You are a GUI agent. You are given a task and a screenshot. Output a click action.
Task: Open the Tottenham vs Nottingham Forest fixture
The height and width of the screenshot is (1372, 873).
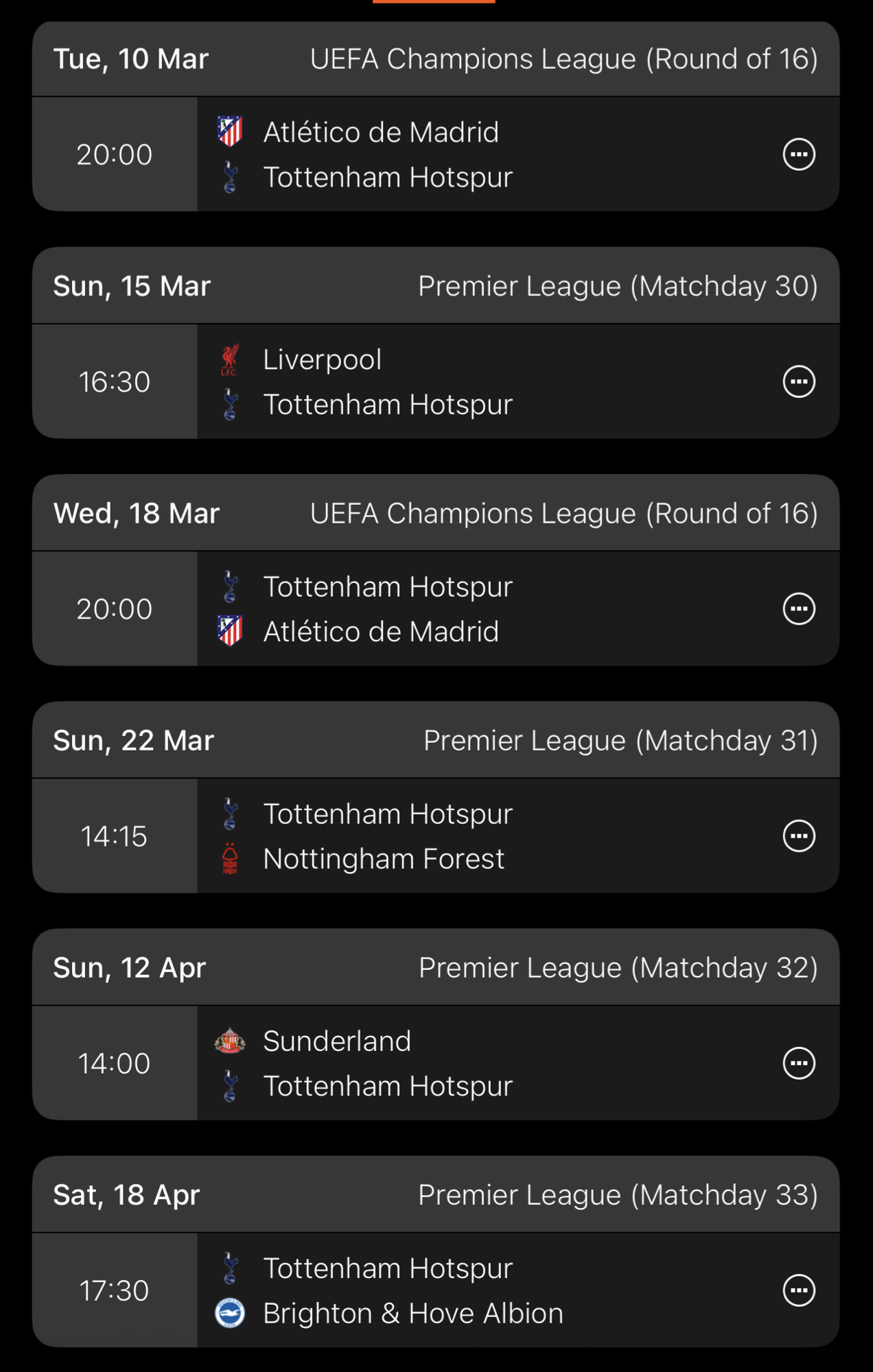click(439, 836)
